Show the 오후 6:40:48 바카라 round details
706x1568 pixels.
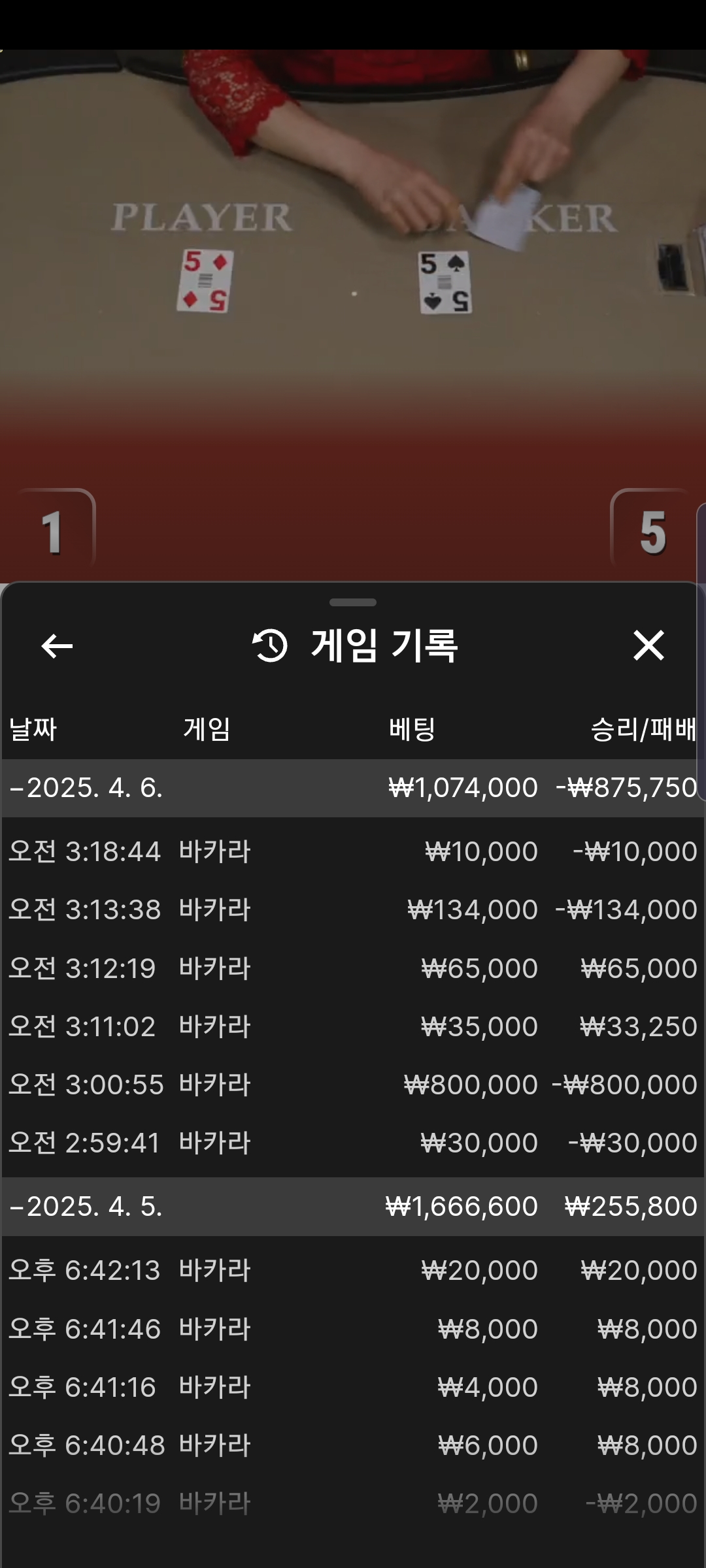coord(353,1445)
